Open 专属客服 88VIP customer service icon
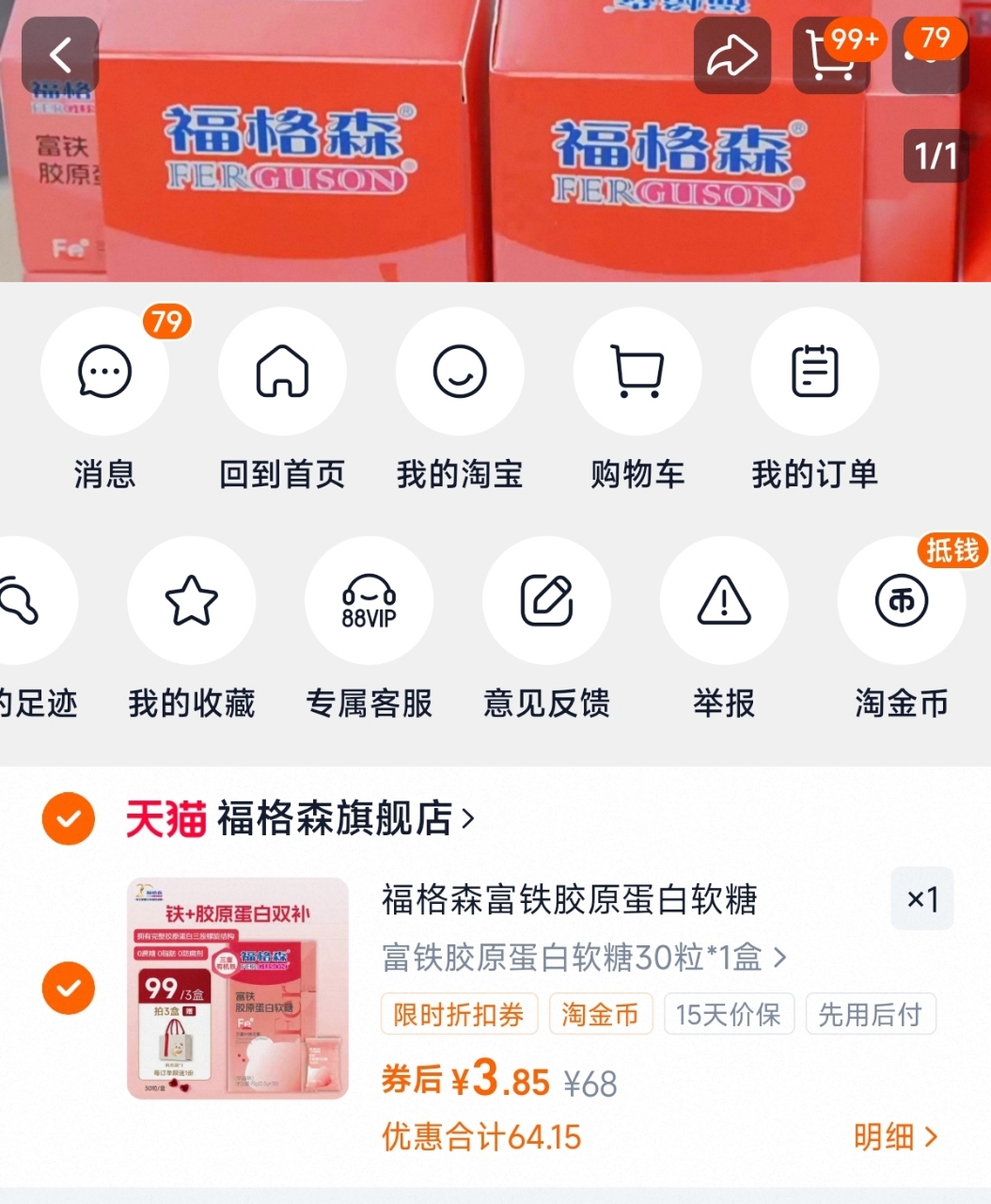 [370, 600]
